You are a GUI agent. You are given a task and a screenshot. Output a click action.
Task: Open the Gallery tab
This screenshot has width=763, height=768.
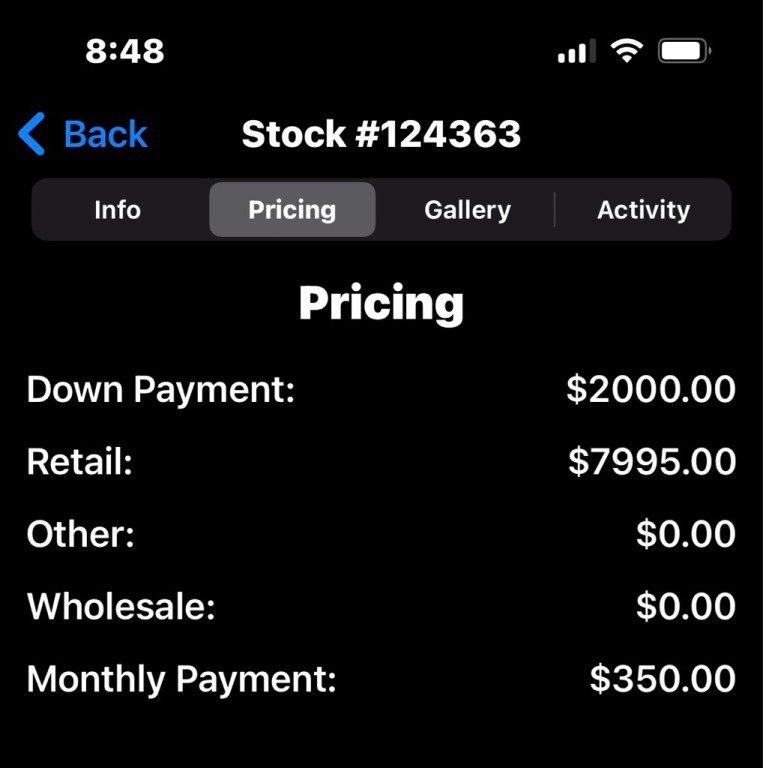[467, 210]
